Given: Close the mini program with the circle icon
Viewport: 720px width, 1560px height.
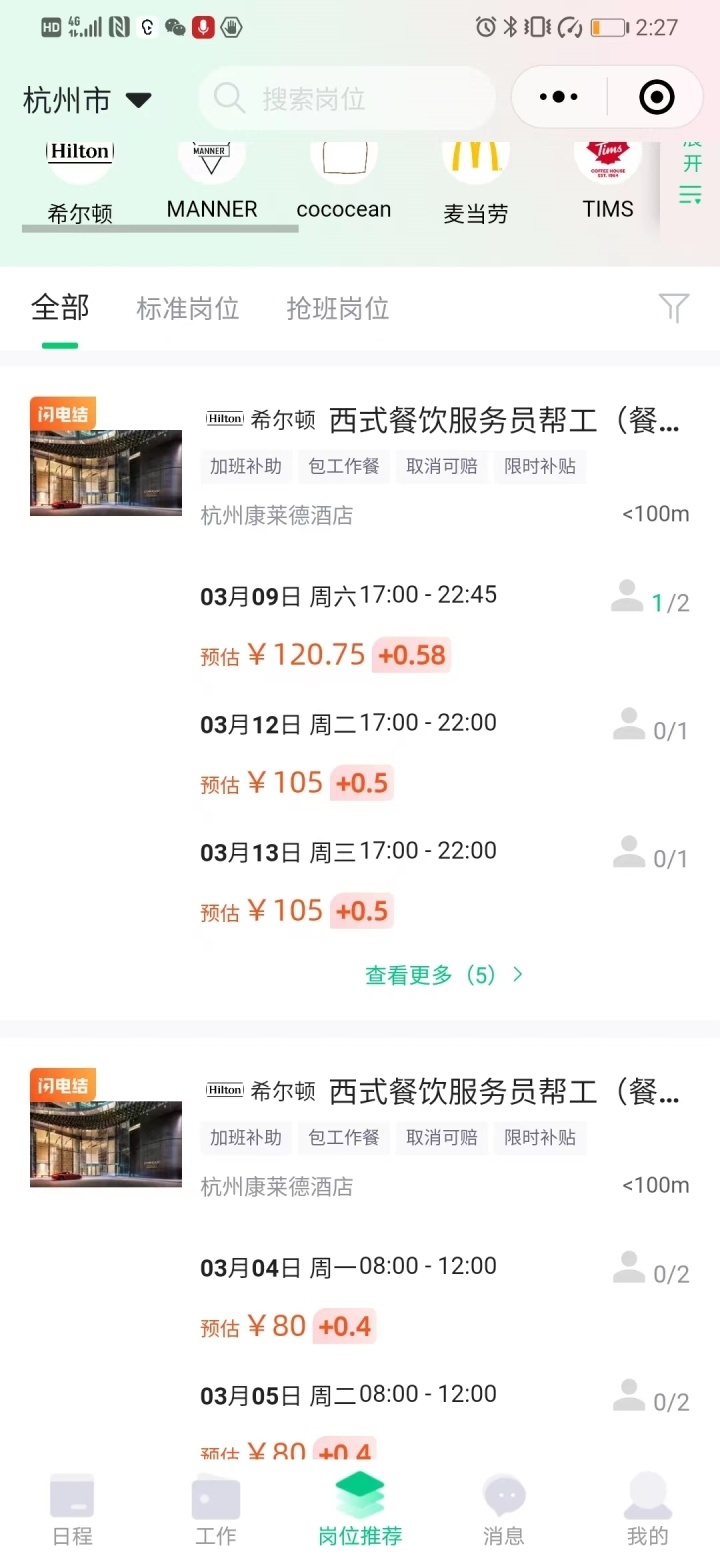Looking at the screenshot, I should pos(656,97).
